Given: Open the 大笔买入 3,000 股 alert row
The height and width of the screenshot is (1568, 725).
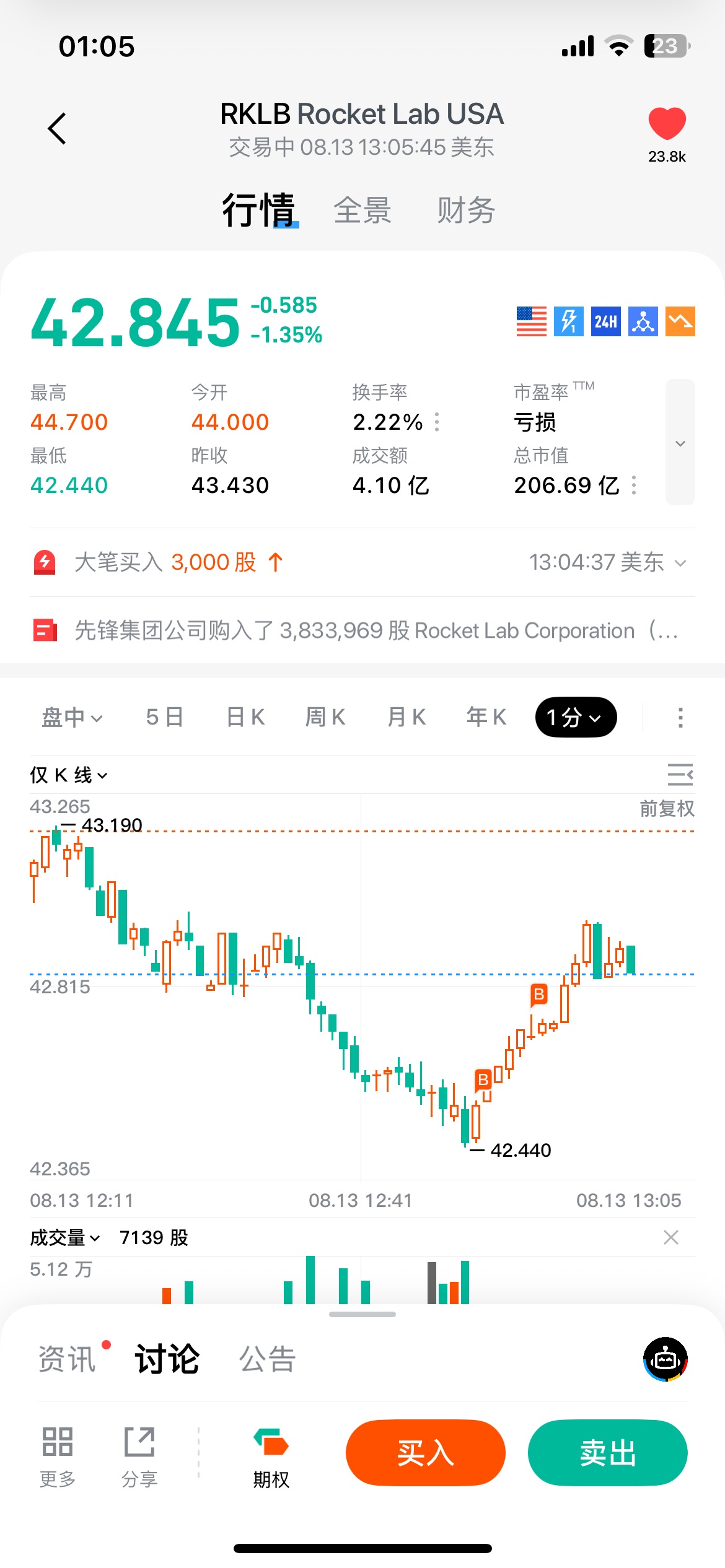Looking at the screenshot, I should (x=362, y=562).
